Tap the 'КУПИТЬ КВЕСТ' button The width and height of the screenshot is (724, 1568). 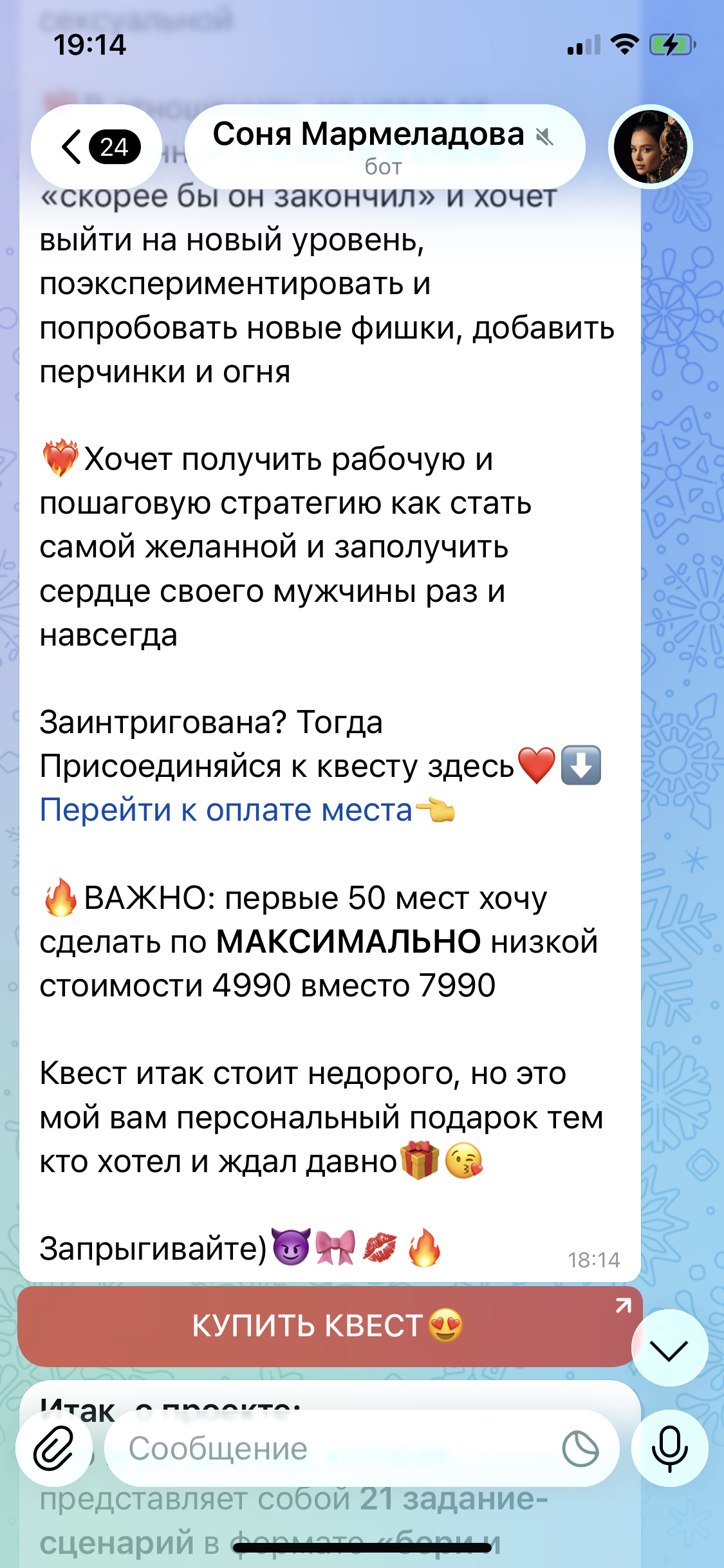(328, 1326)
